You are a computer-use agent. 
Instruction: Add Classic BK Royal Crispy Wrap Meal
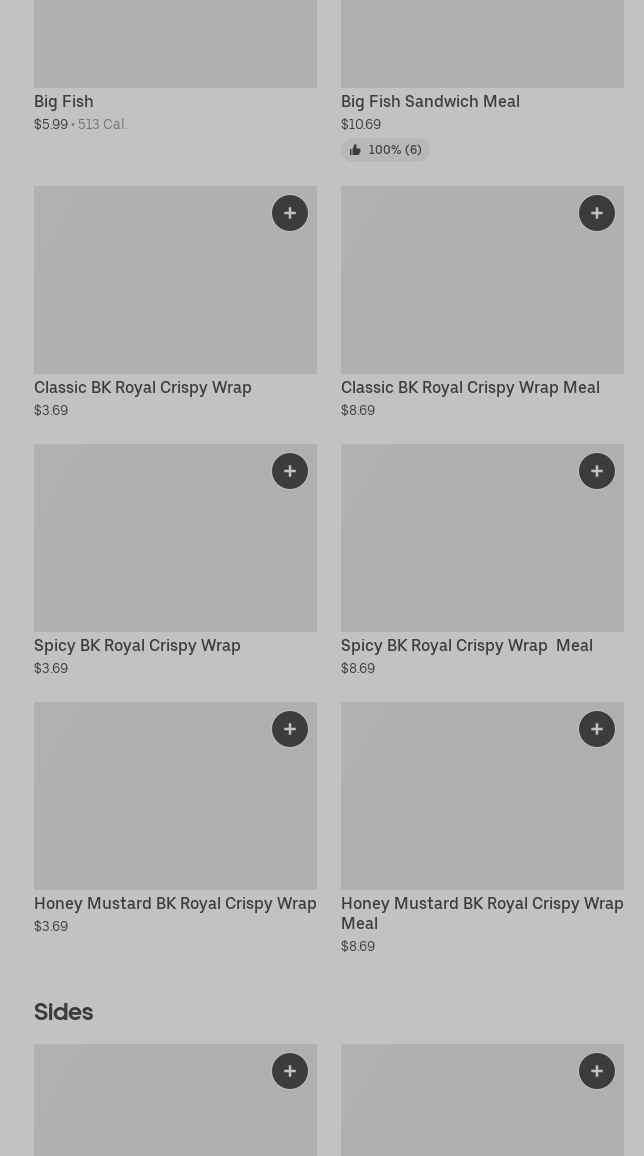(x=597, y=213)
